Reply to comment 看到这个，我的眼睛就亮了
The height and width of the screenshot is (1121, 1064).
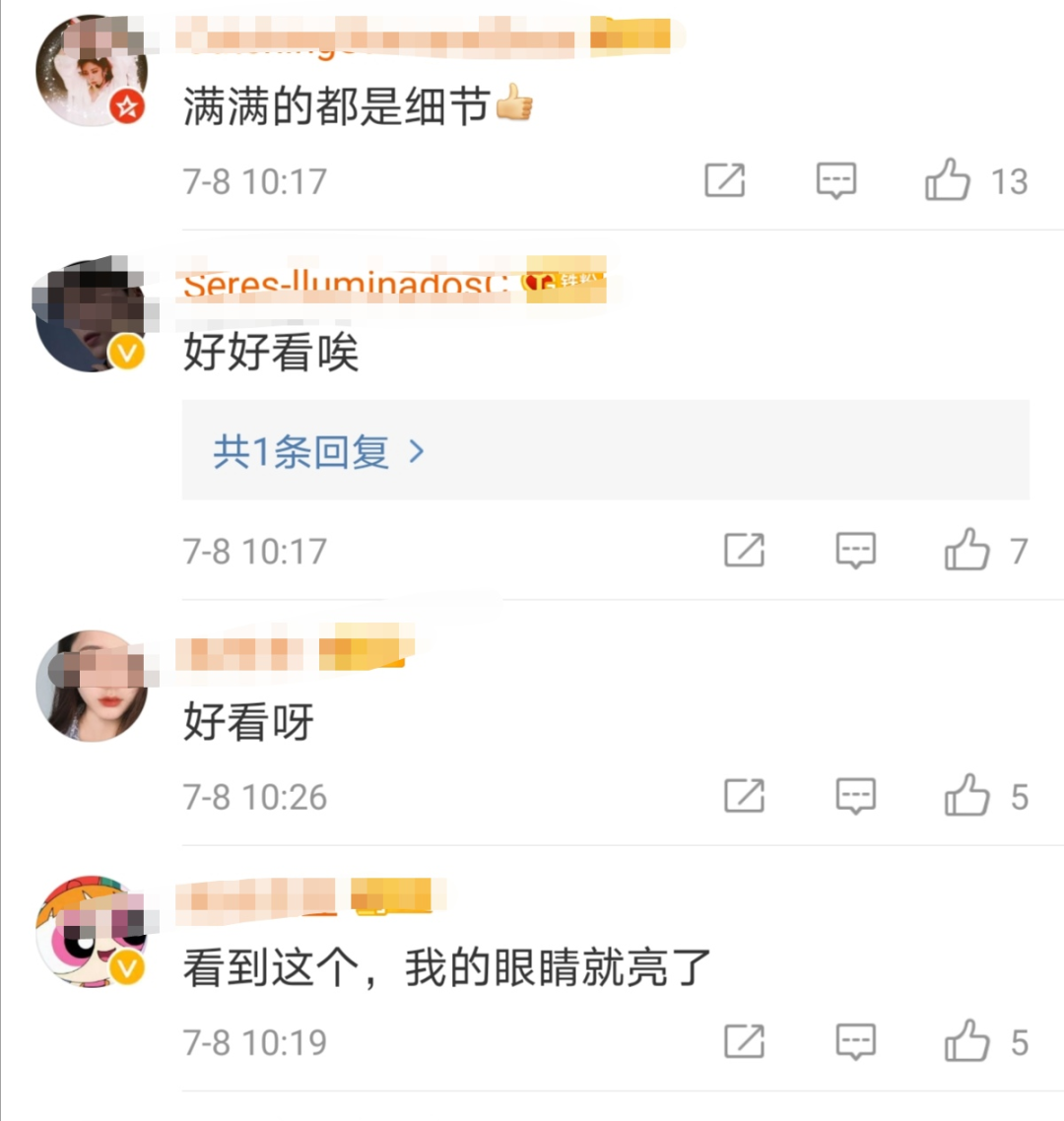pos(855,1041)
